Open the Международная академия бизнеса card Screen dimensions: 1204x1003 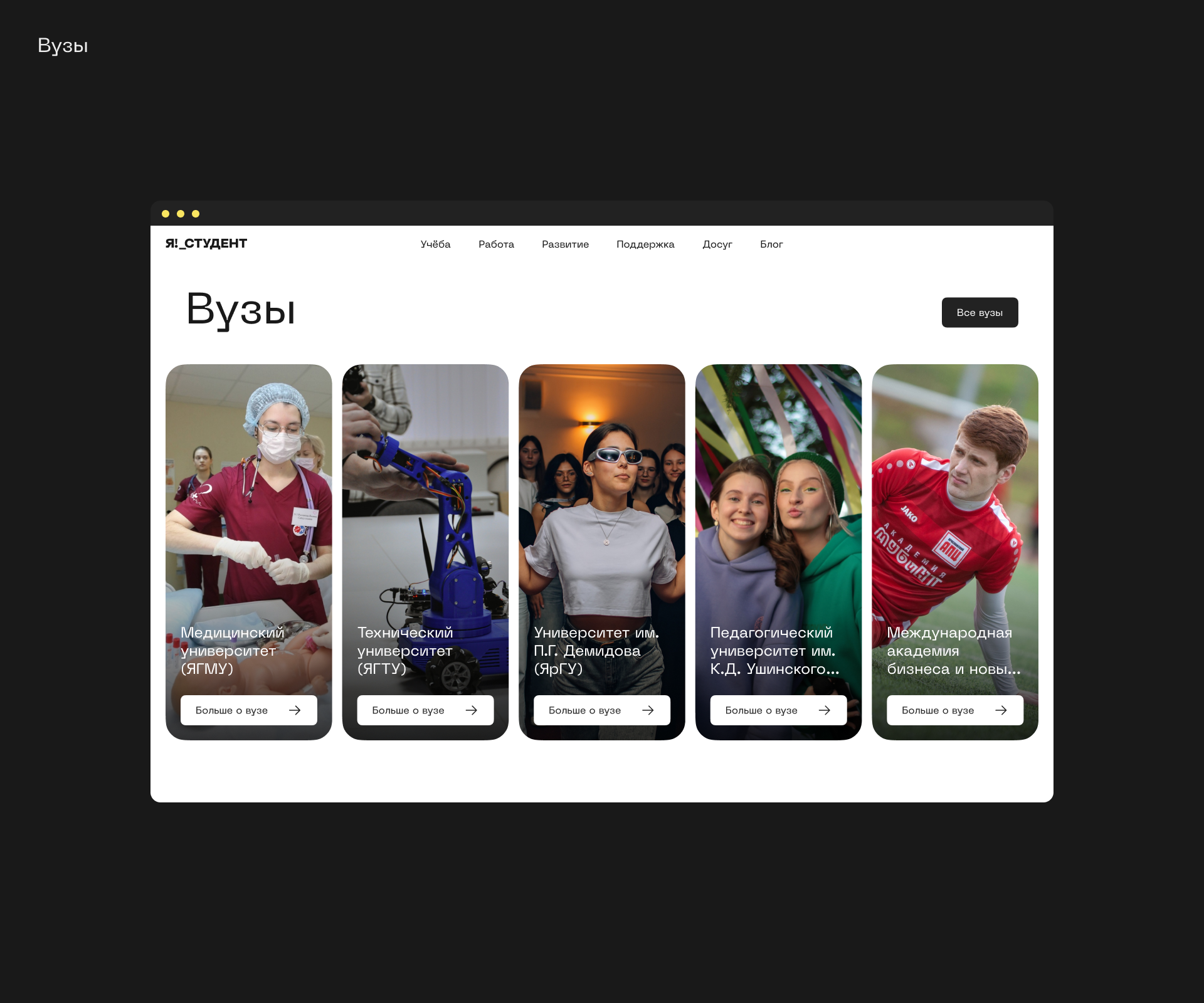click(955, 552)
